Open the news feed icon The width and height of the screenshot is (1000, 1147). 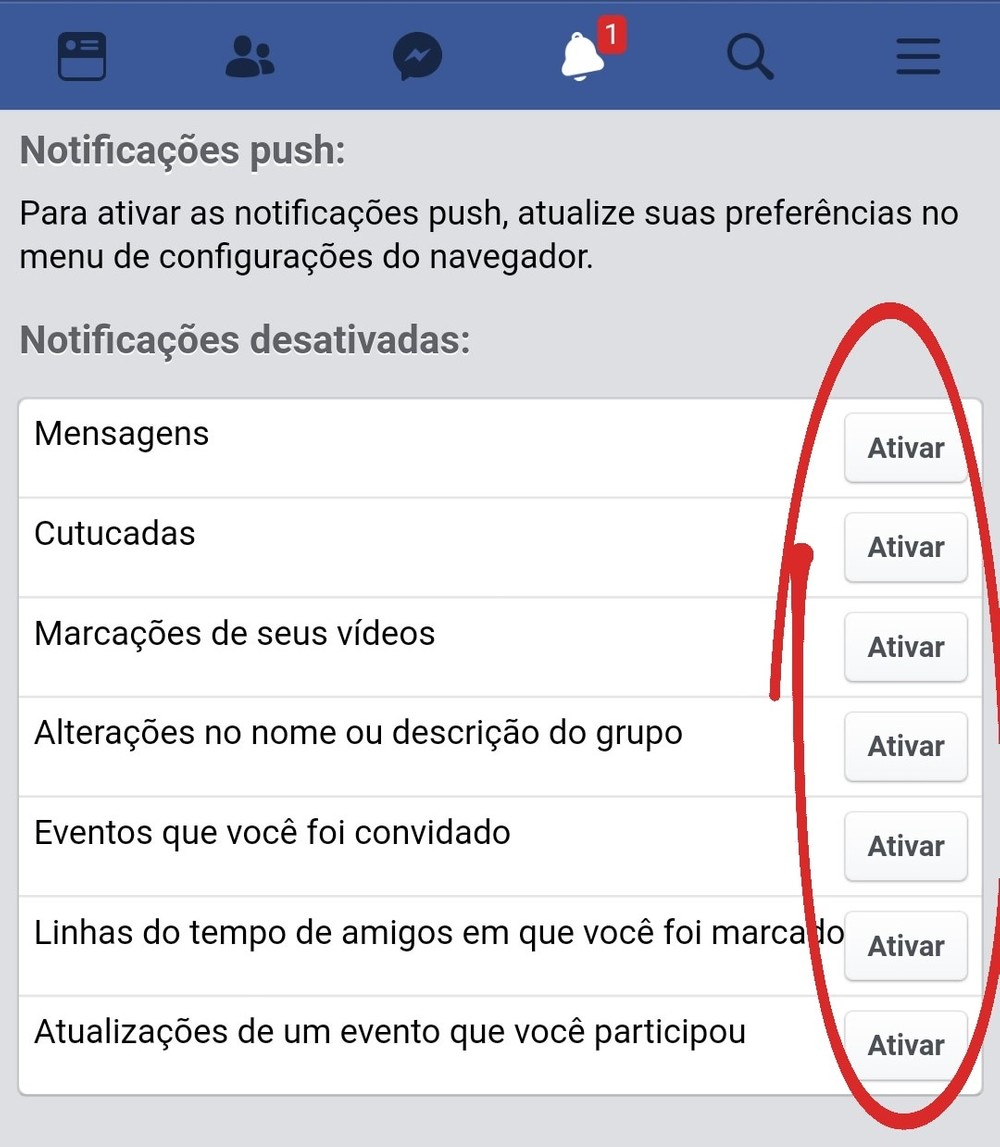[x=81, y=57]
